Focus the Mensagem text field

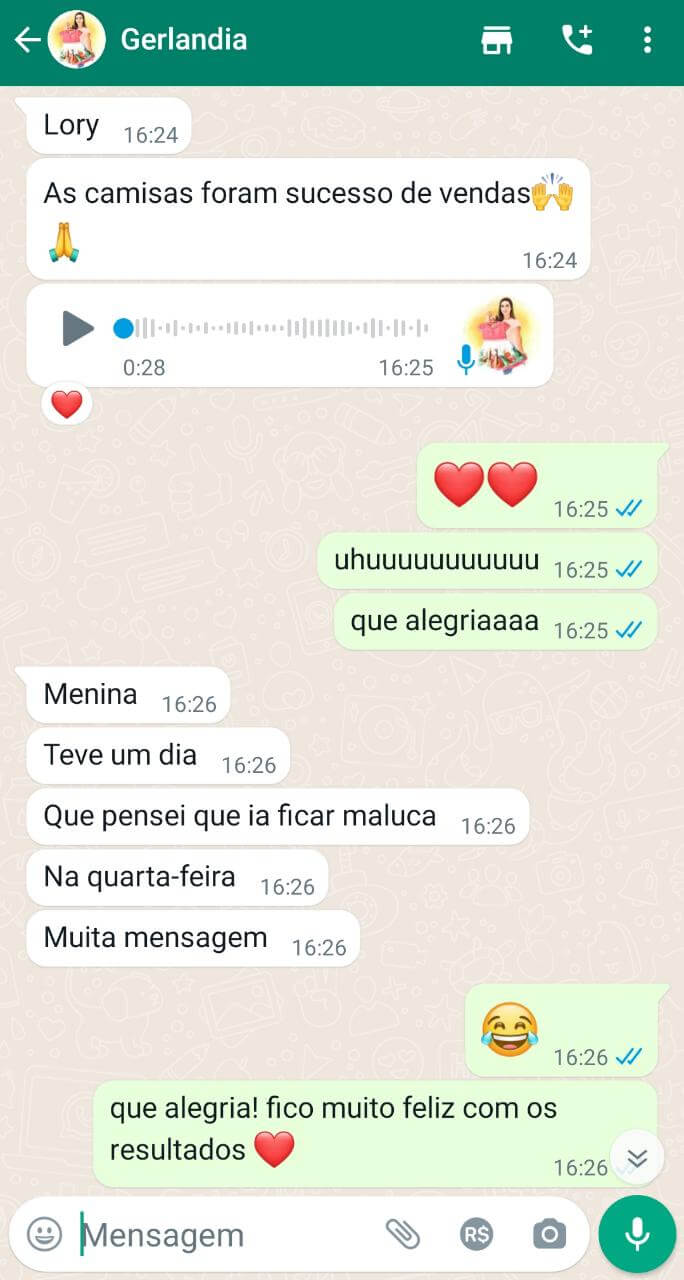point(220,1235)
